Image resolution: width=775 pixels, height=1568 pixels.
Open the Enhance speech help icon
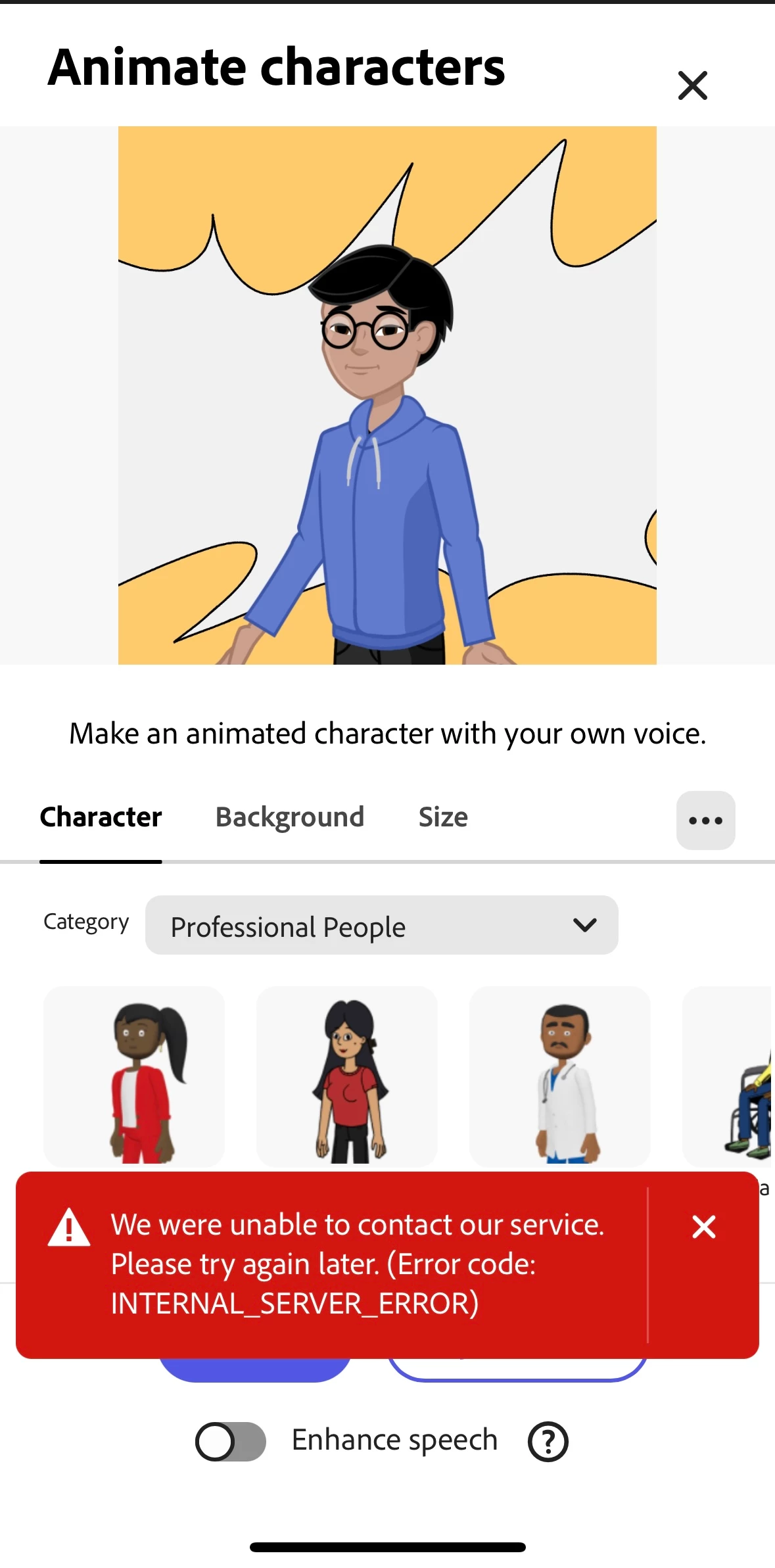(548, 1442)
